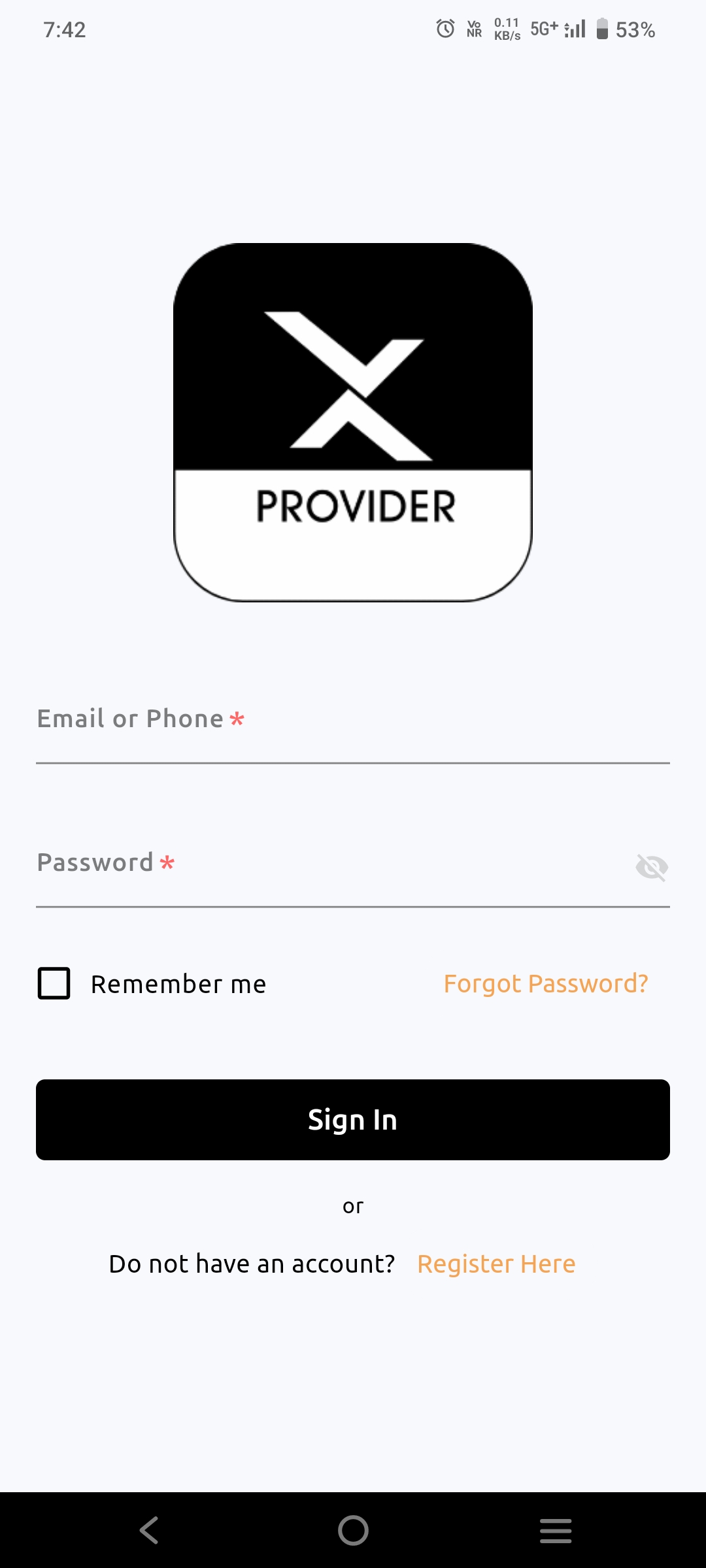Check the Remember me box
This screenshot has width=706, height=1568.
click(54, 983)
